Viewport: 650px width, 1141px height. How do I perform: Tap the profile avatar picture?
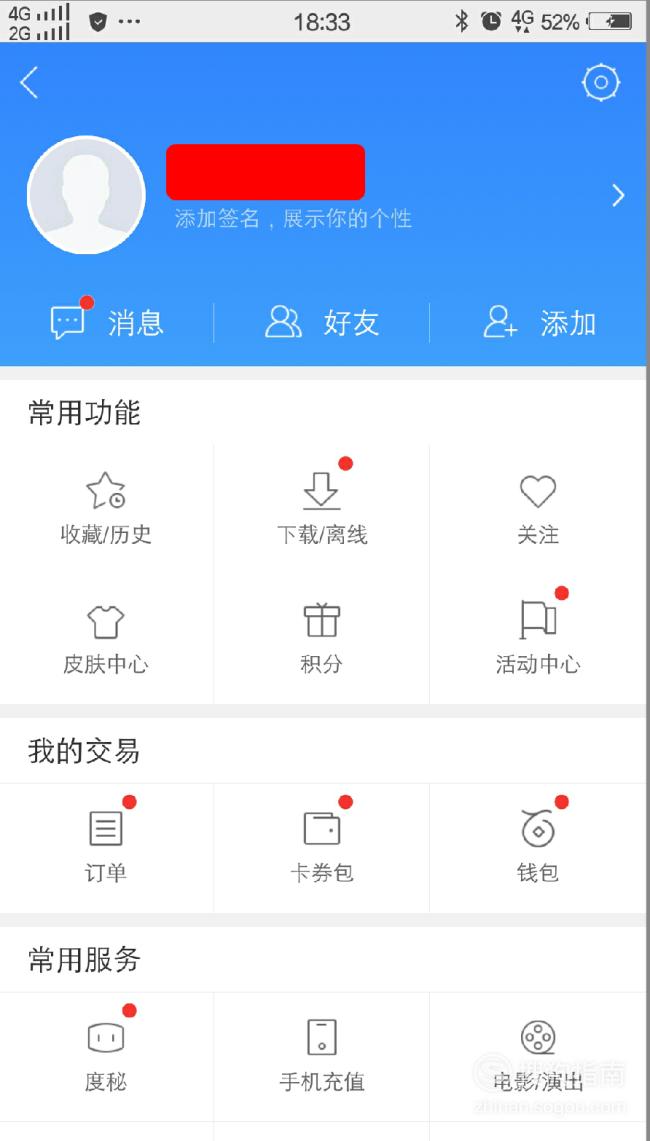86,195
